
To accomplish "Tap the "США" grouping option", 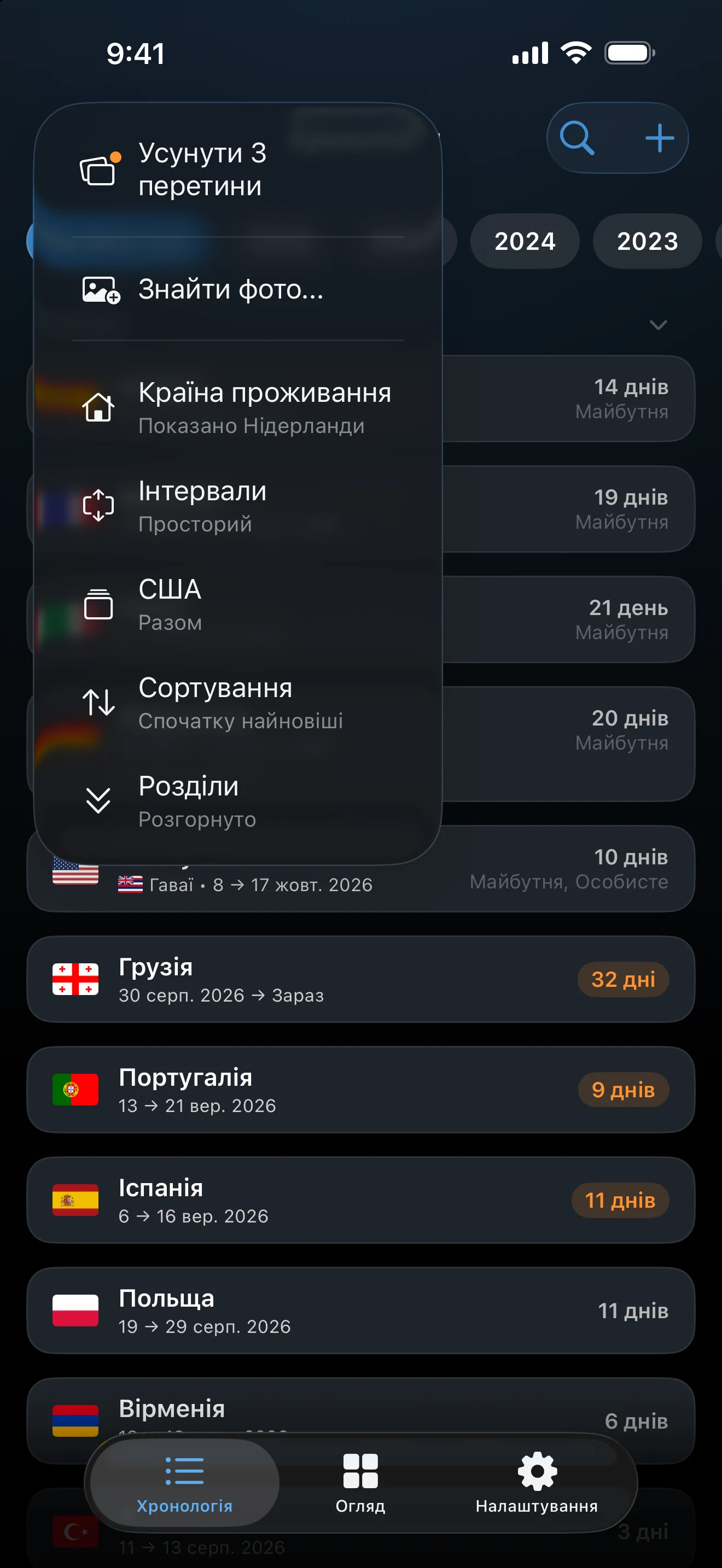I will (x=237, y=605).
